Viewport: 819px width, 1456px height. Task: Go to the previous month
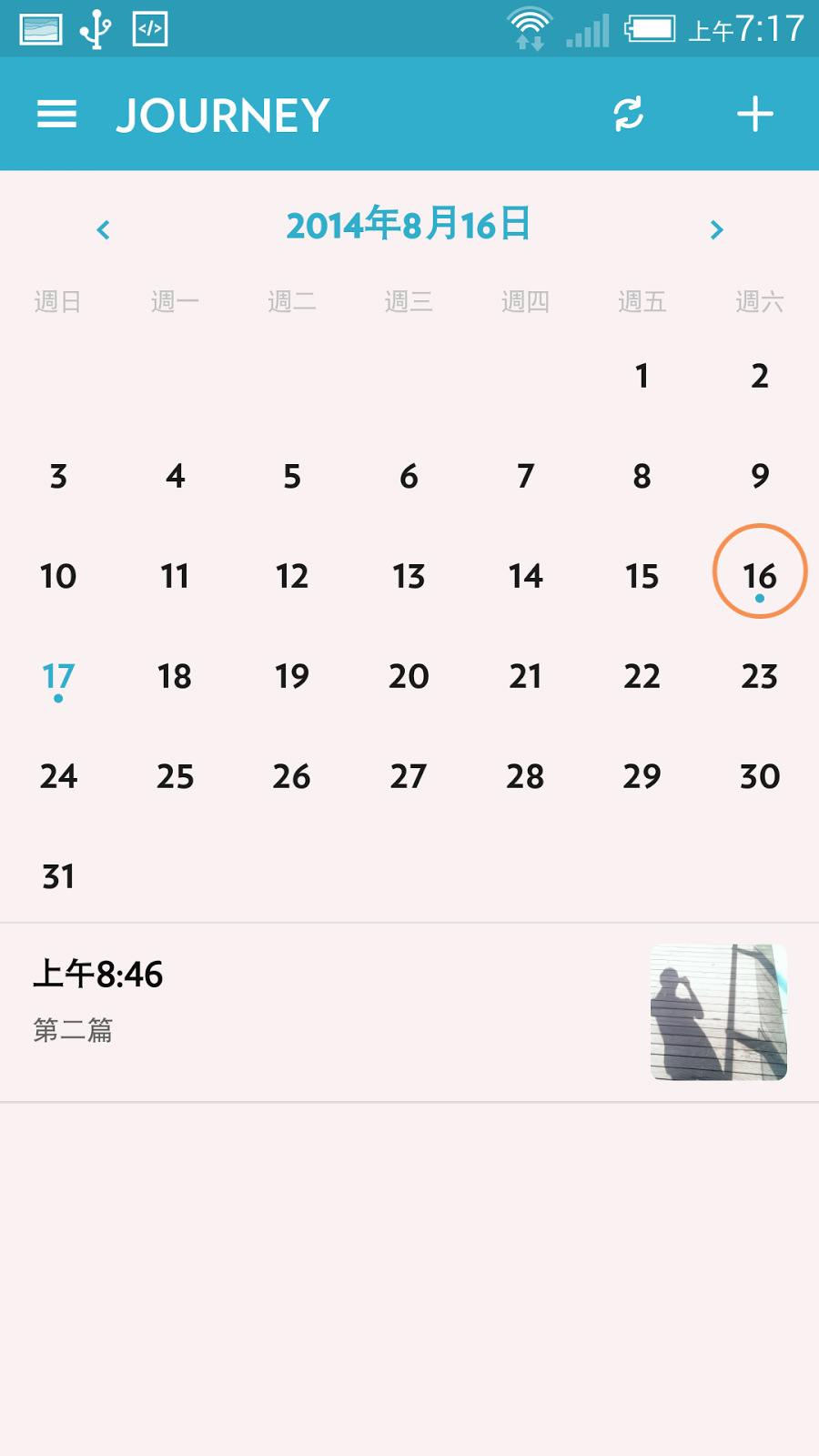click(104, 230)
